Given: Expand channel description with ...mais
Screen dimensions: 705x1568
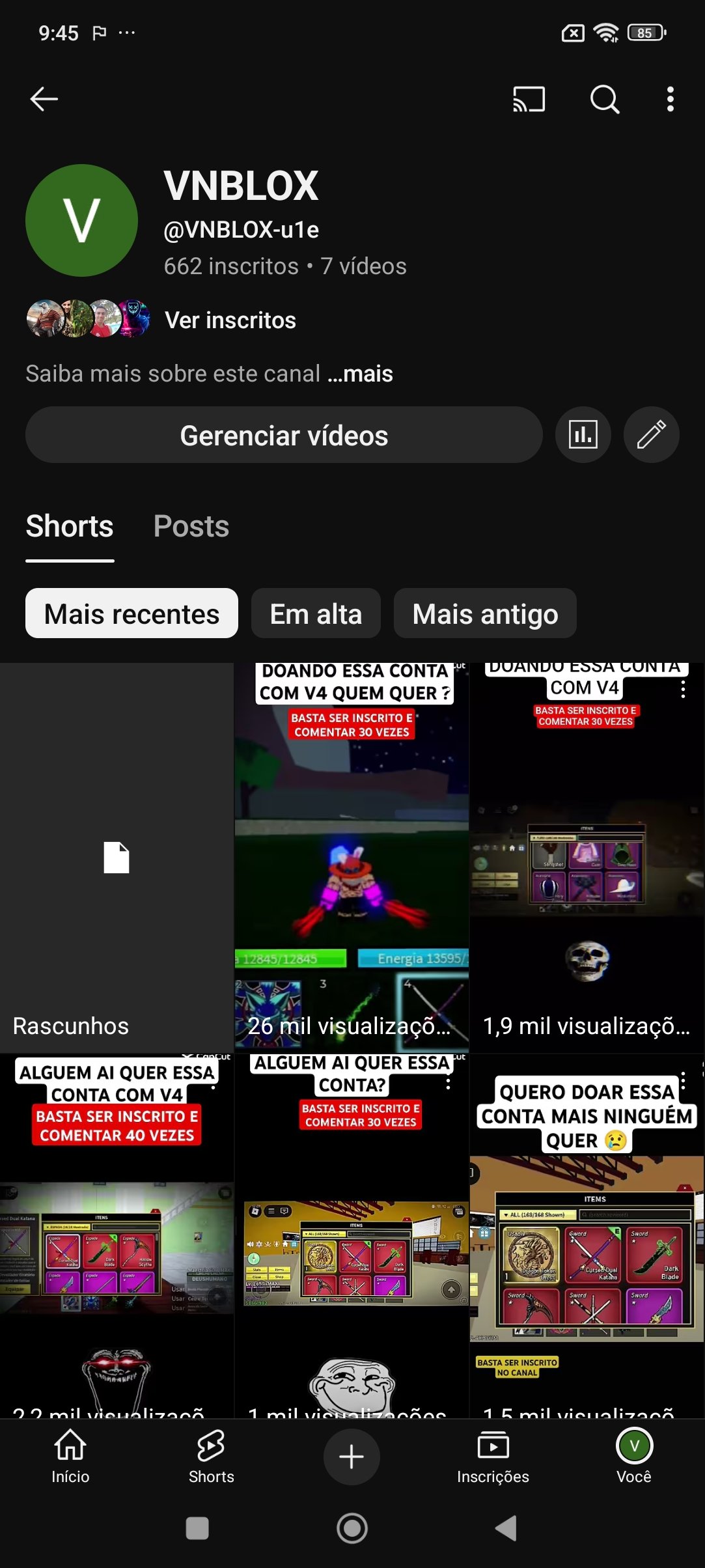Looking at the screenshot, I should [360, 374].
